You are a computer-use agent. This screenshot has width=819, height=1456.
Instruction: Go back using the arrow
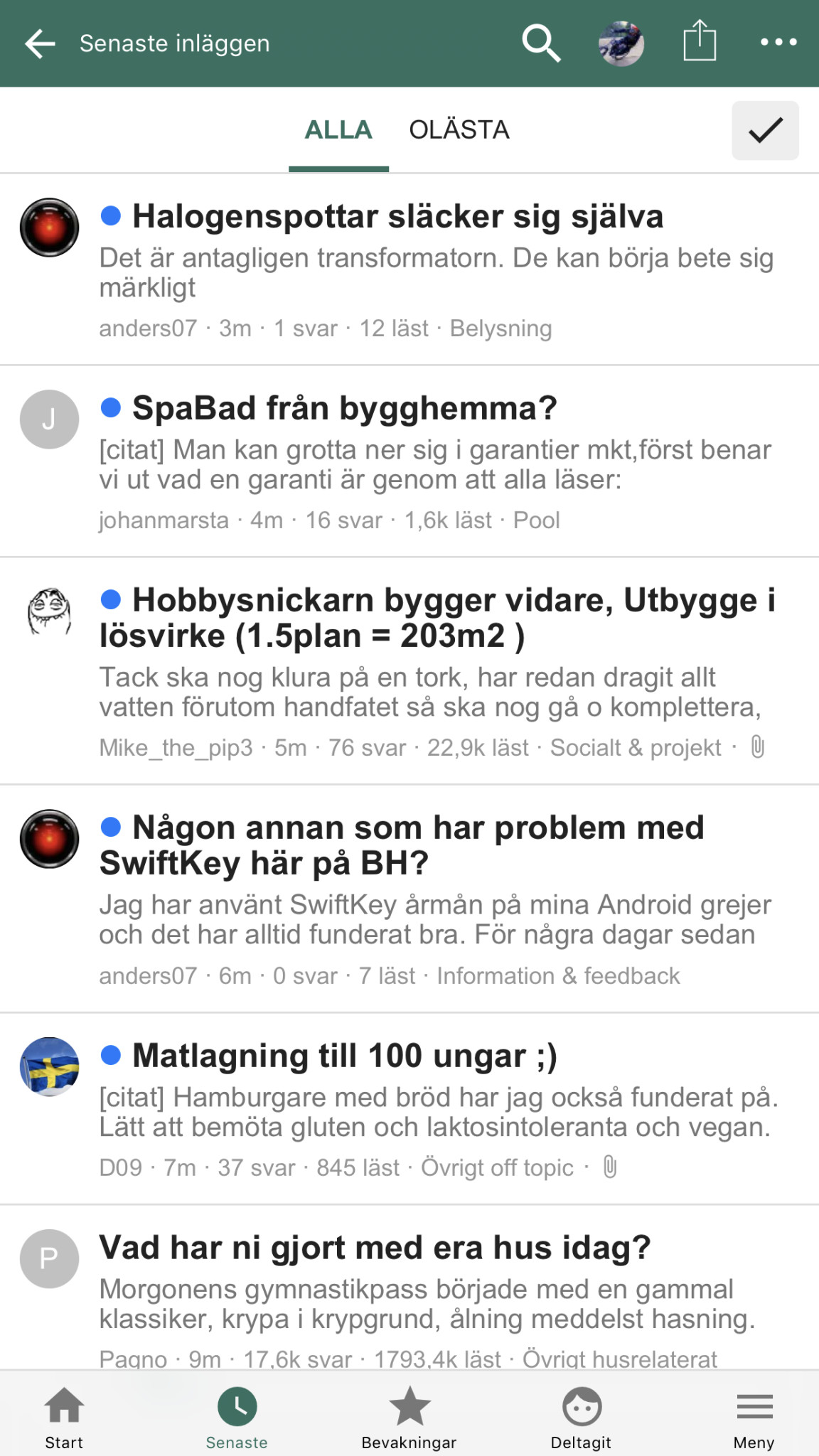tap(41, 43)
